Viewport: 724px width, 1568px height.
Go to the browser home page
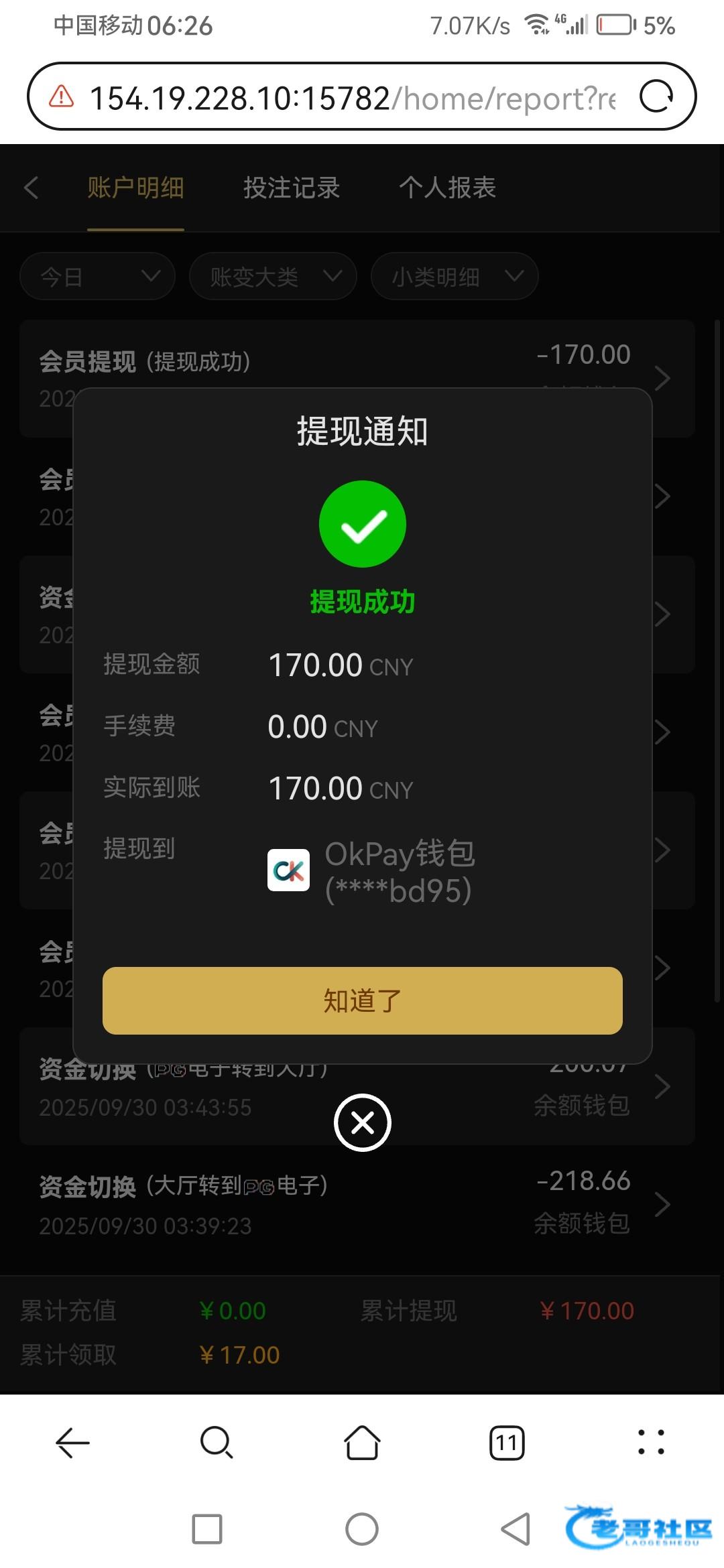362,1442
